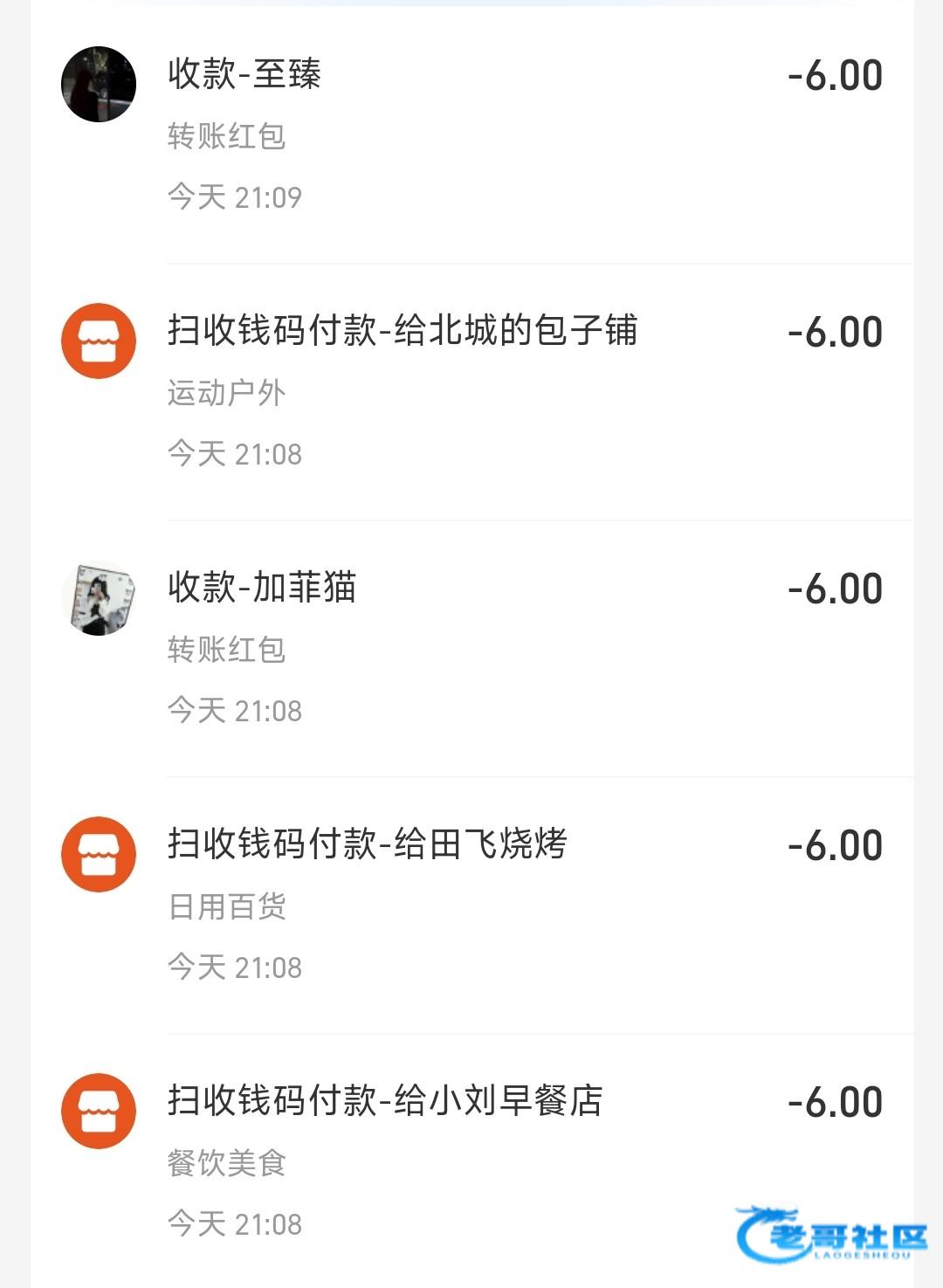
Task: Select the 田飞烧烤 payment entry
Action: 471,905
